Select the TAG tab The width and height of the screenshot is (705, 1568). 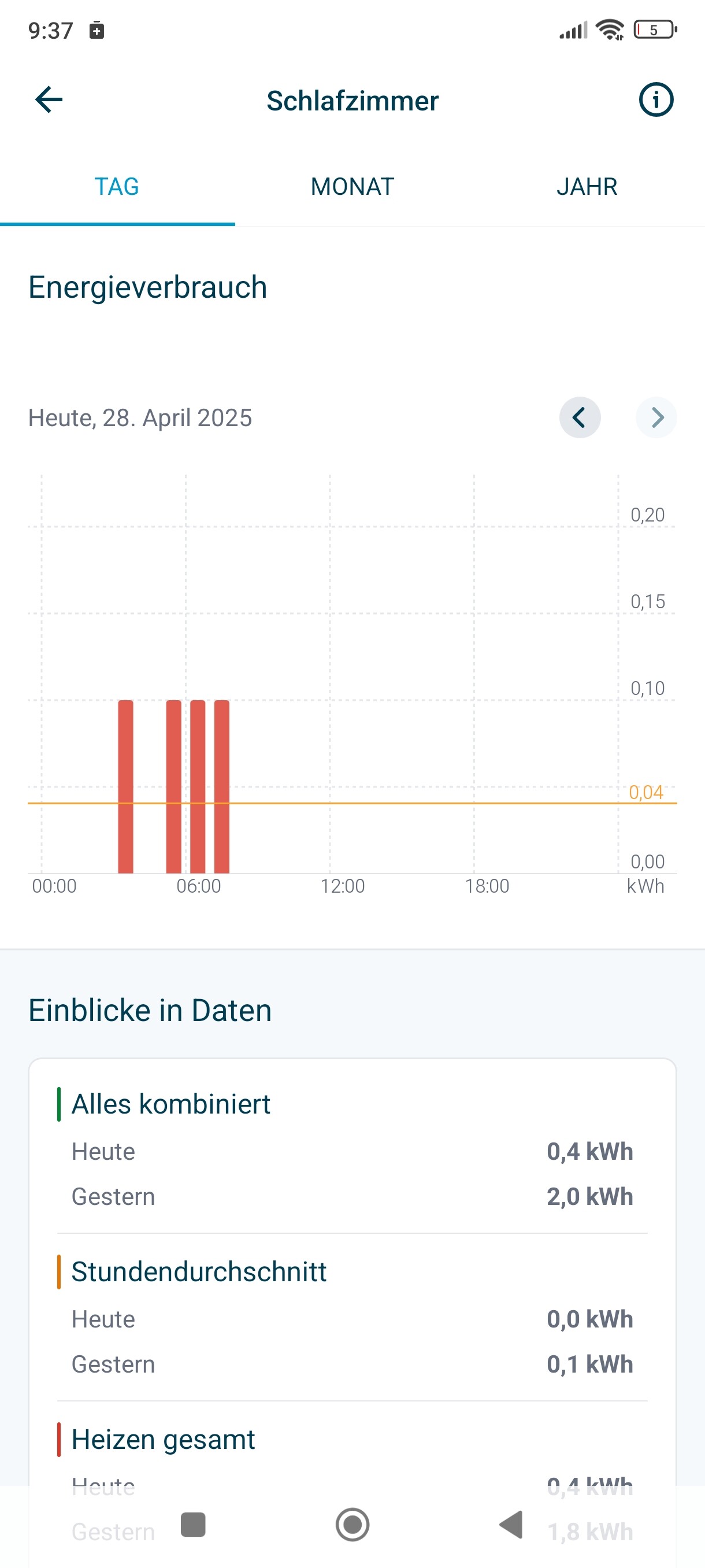point(117,187)
